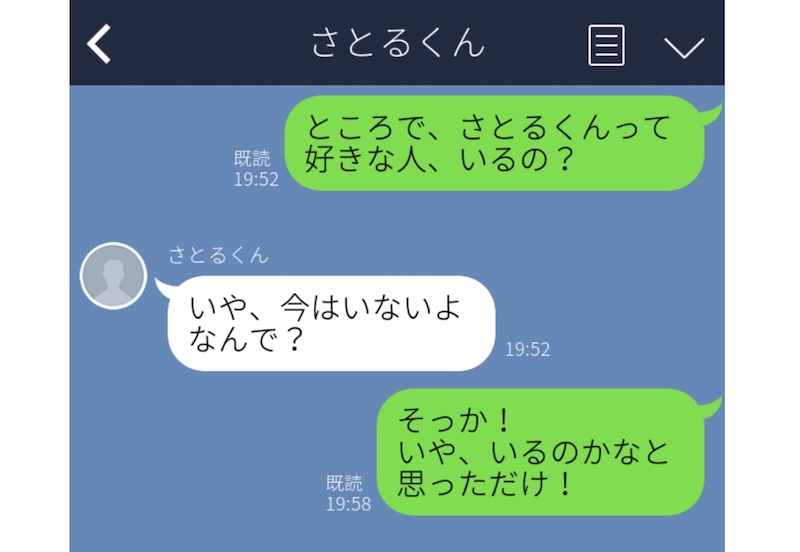Expand the chat options chevron
Viewport: 800px width, 552px height.
[x=684, y=46]
